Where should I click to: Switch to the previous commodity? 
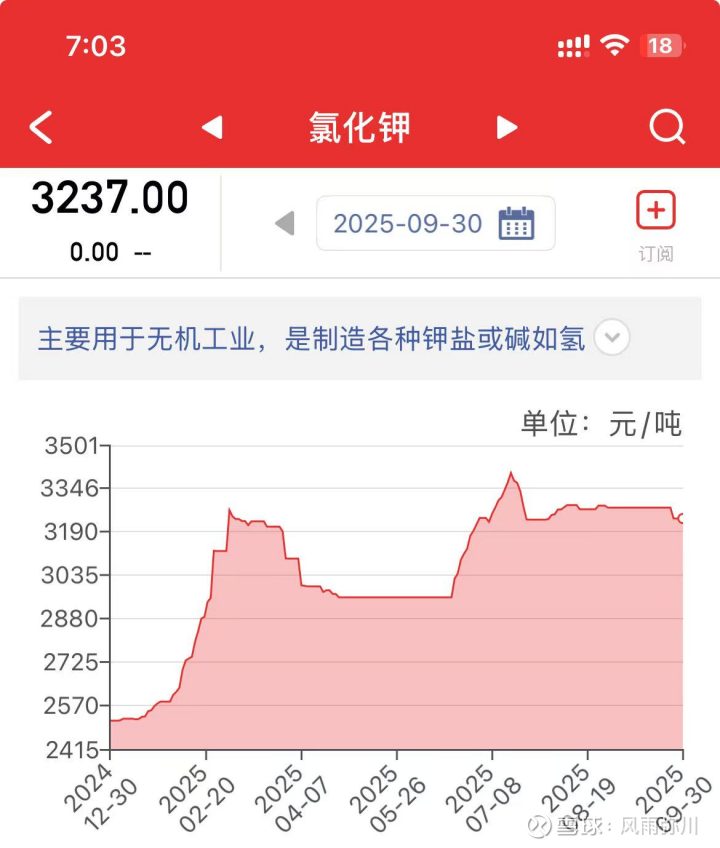click(212, 128)
